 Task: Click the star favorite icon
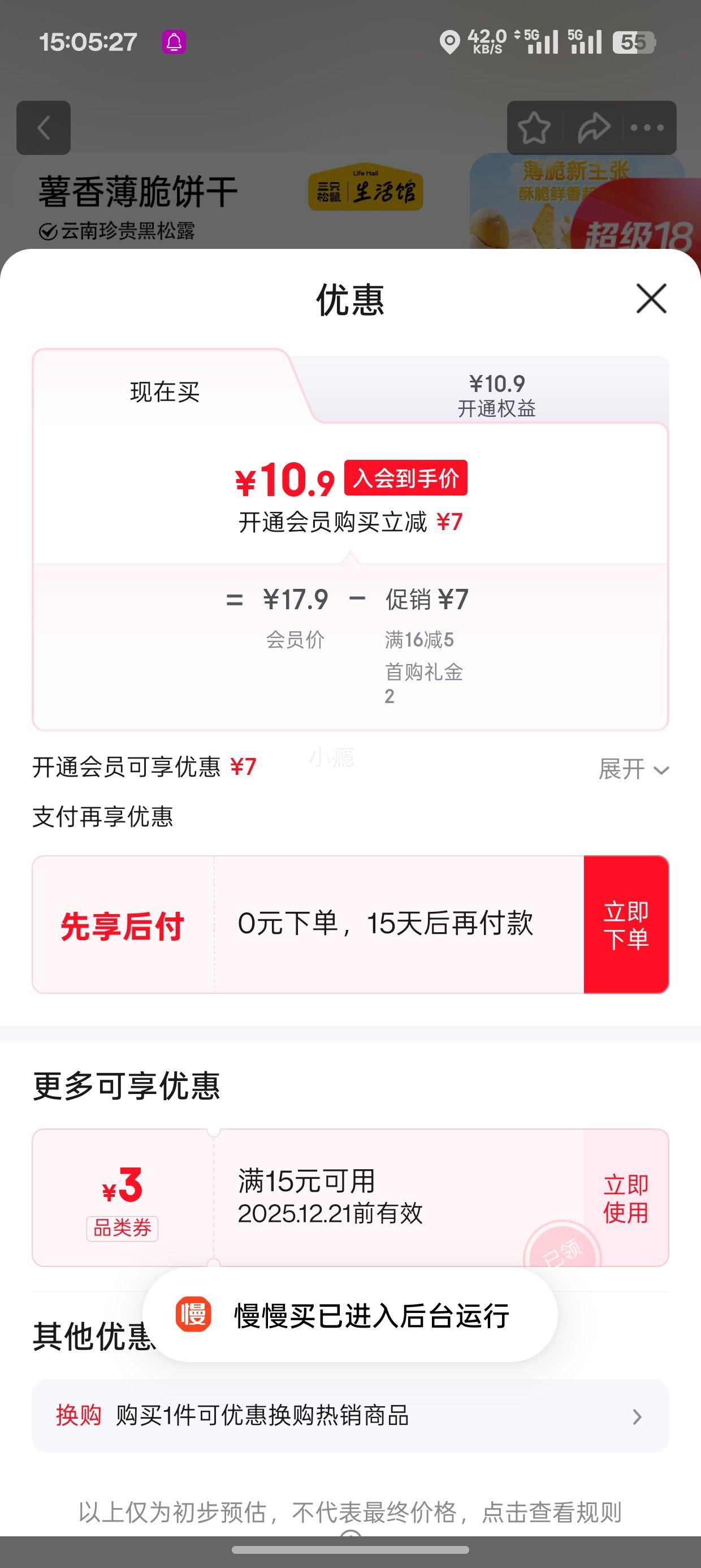point(534,128)
